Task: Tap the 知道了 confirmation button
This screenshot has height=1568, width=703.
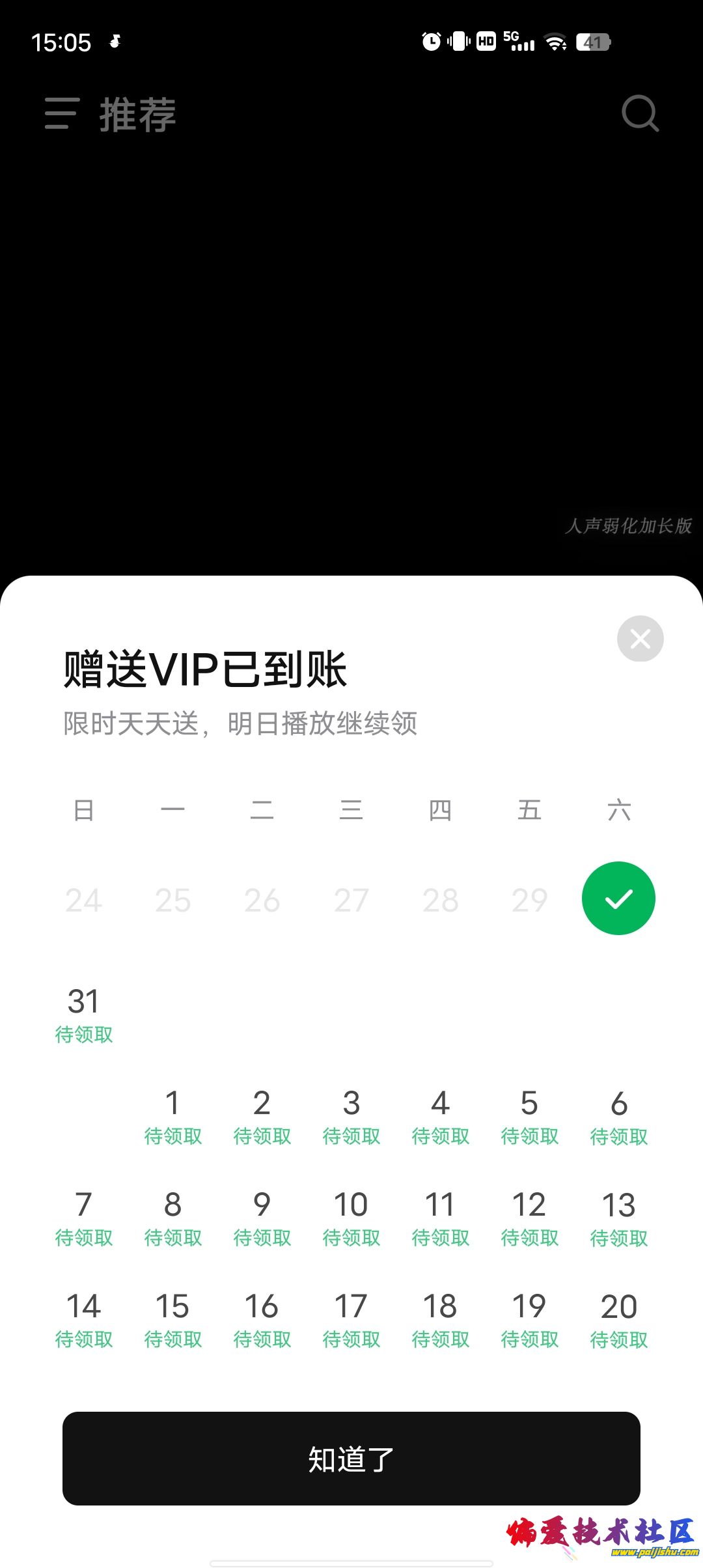Action: 351,1458
